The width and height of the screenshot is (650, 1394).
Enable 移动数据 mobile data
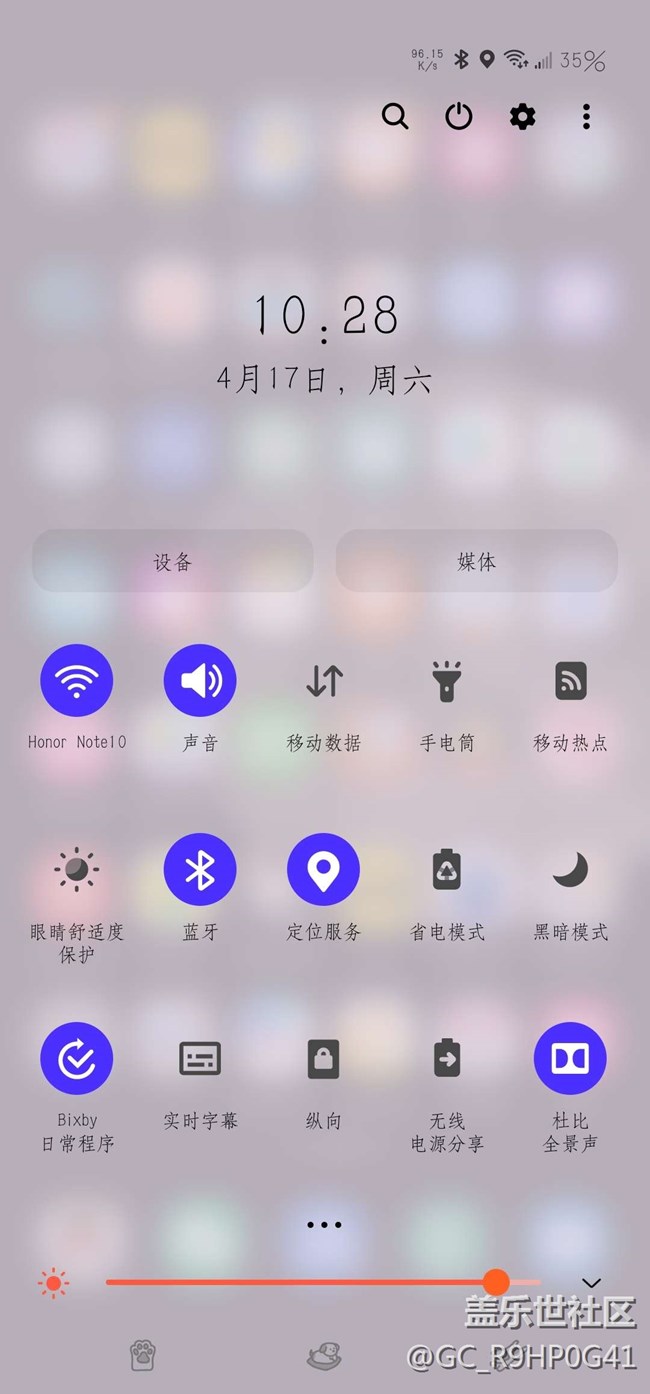point(324,681)
